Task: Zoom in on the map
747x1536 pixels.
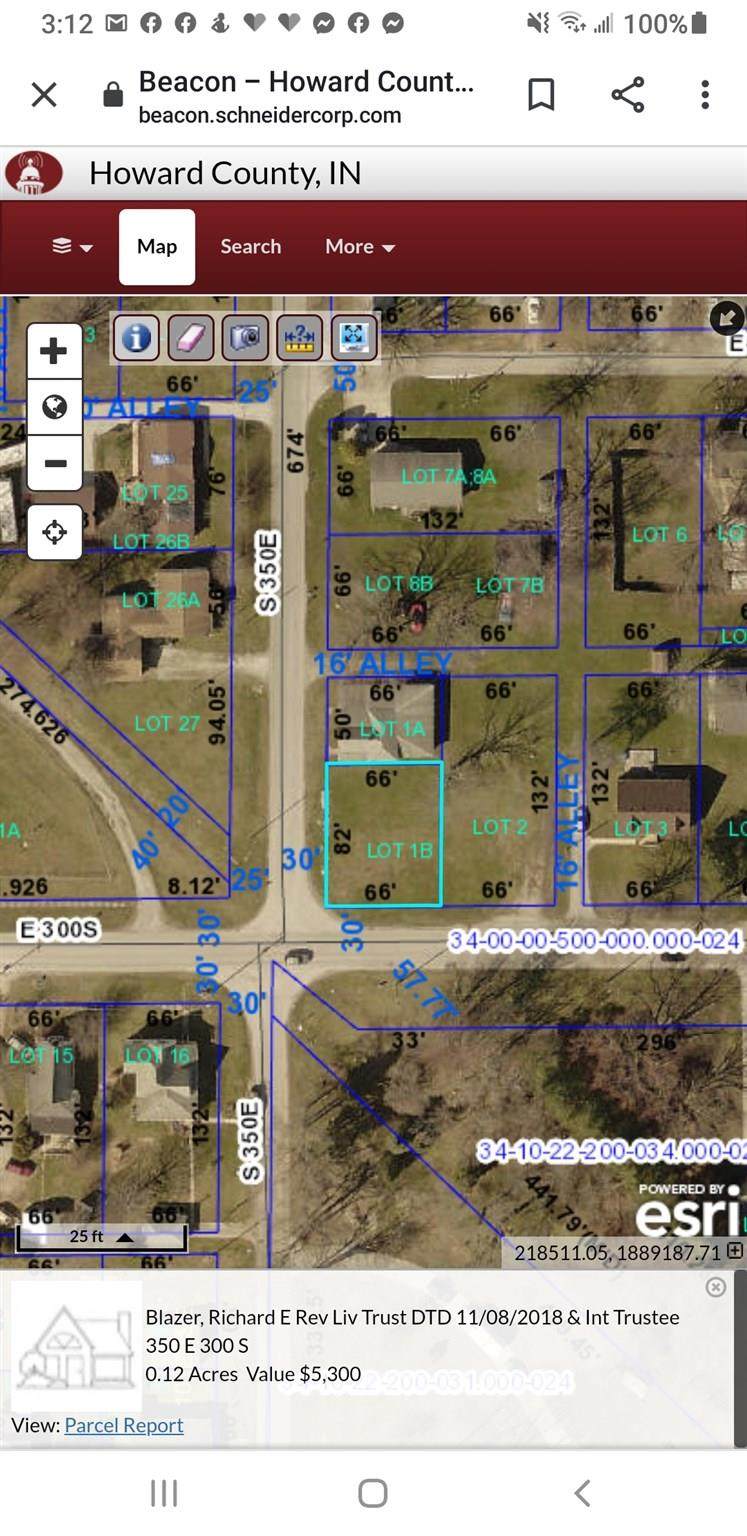Action: click(x=54, y=351)
